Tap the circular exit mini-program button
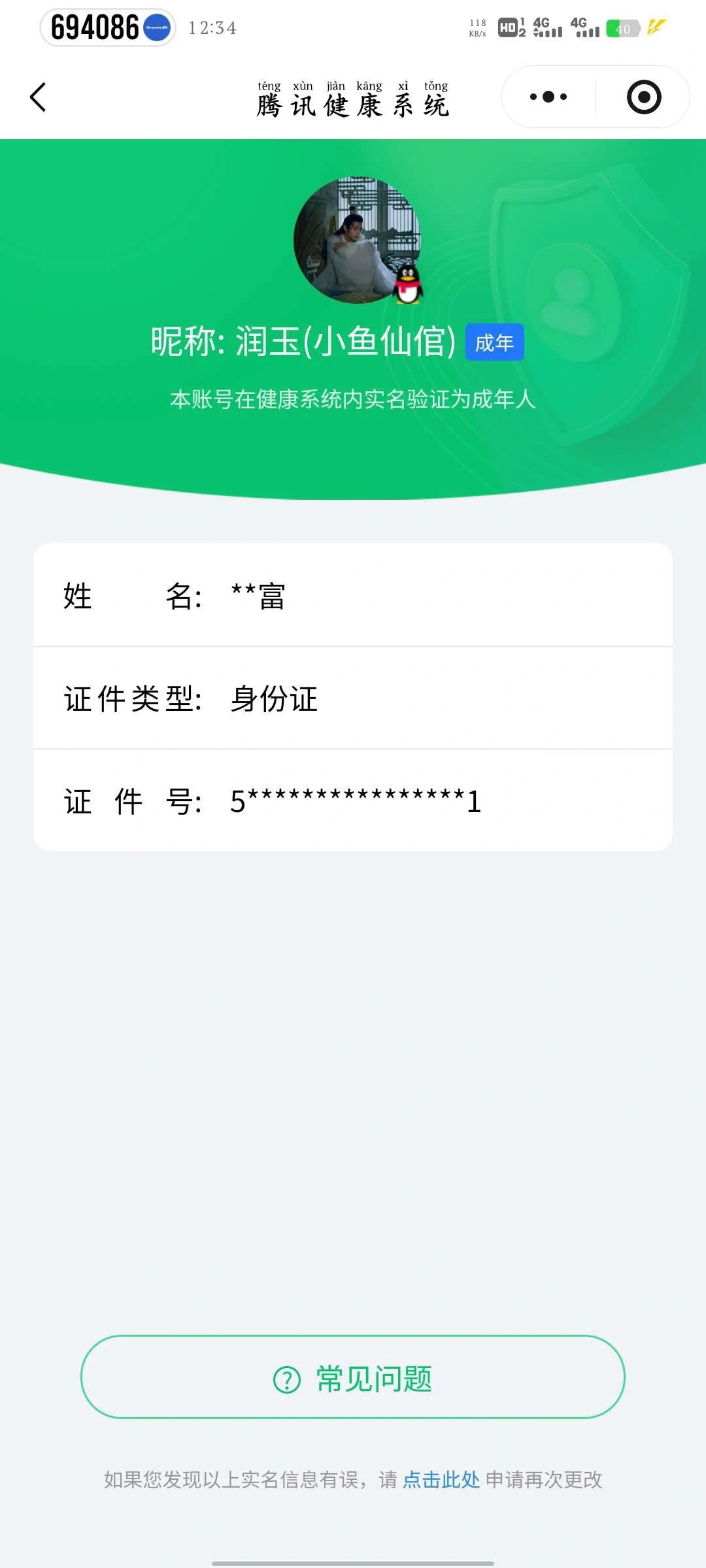 click(x=644, y=97)
